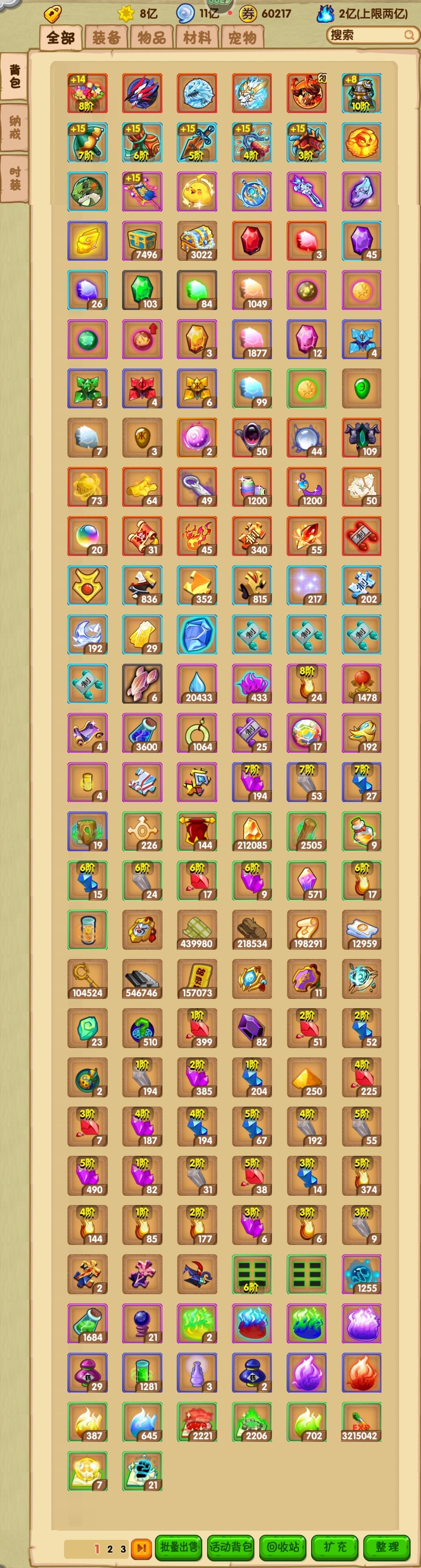Switch to the 材料 tab

point(197,38)
